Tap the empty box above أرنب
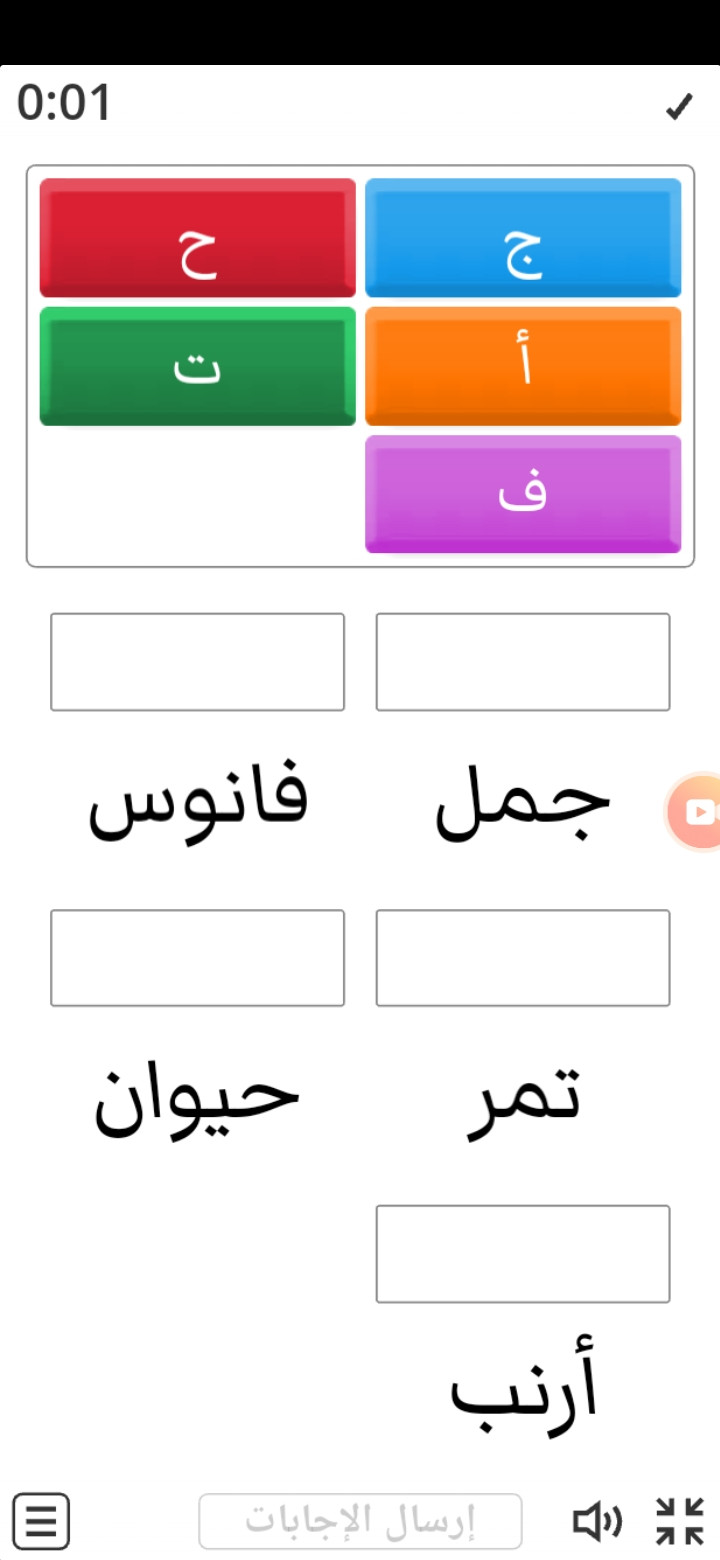 (x=523, y=1254)
